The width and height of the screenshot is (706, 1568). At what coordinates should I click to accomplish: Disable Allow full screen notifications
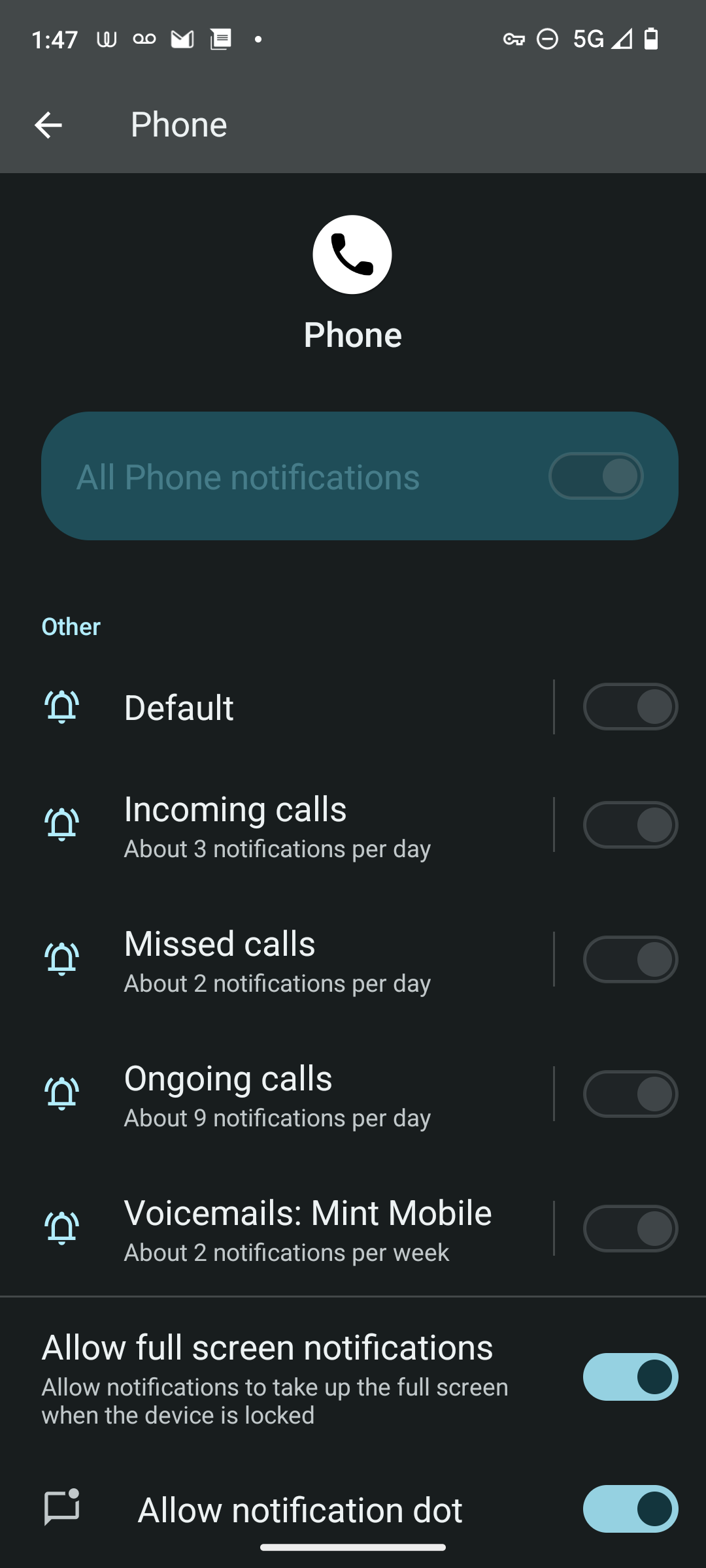pyautogui.click(x=630, y=1377)
